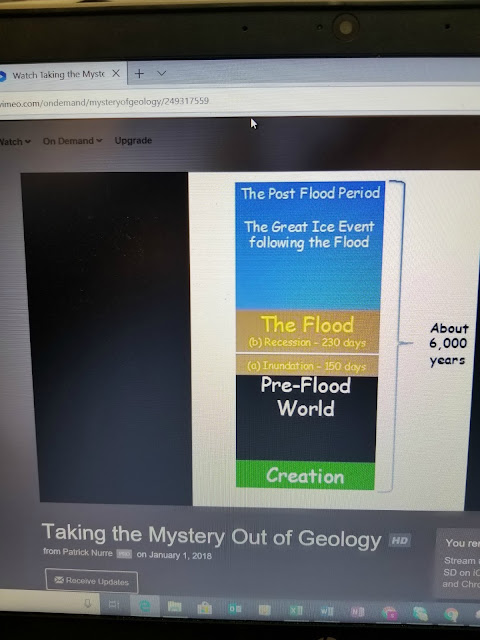This screenshot has width=480, height=640.
Task: Go to the Upgrade page
Action: 133,140
